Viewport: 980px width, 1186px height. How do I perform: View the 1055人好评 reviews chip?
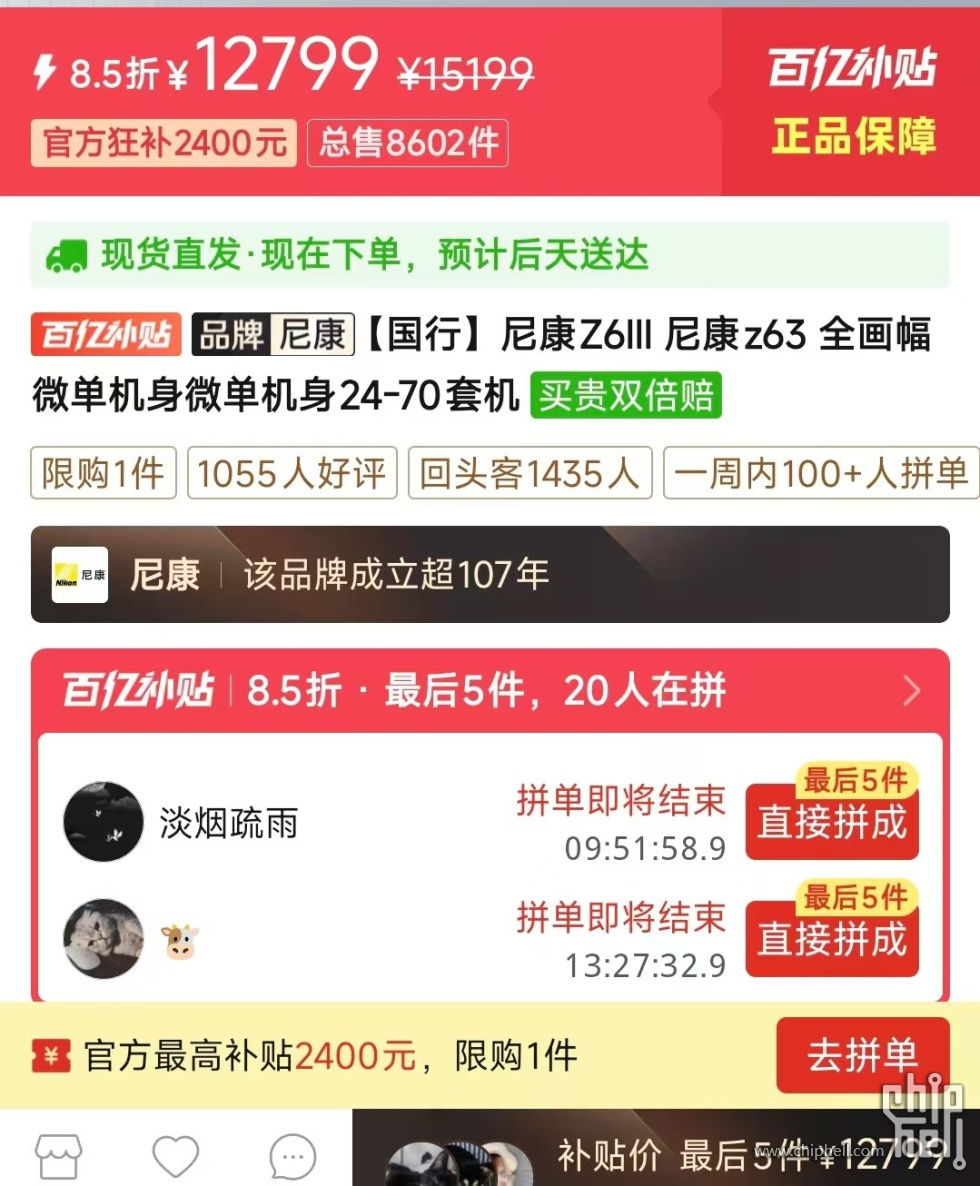pyautogui.click(x=292, y=473)
